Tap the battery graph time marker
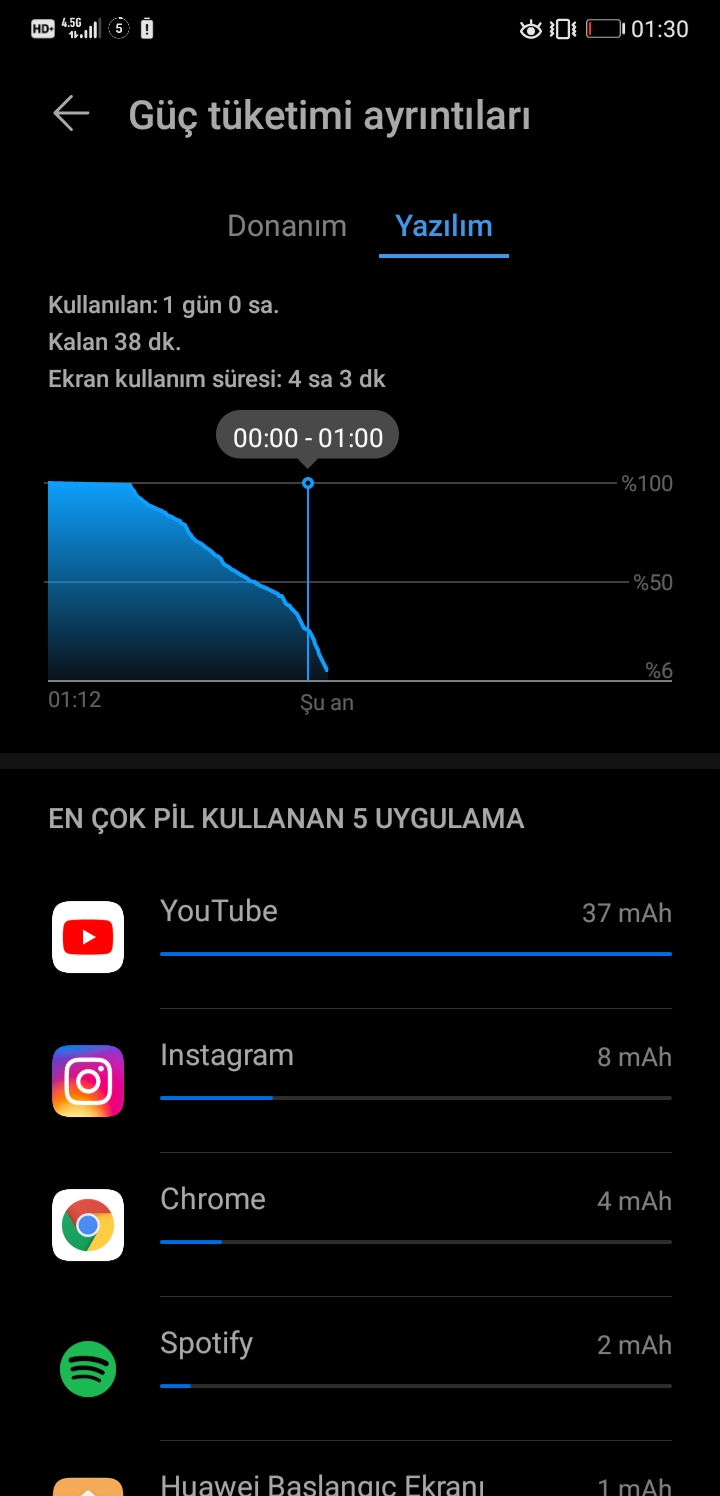This screenshot has width=720, height=1496. click(x=308, y=483)
